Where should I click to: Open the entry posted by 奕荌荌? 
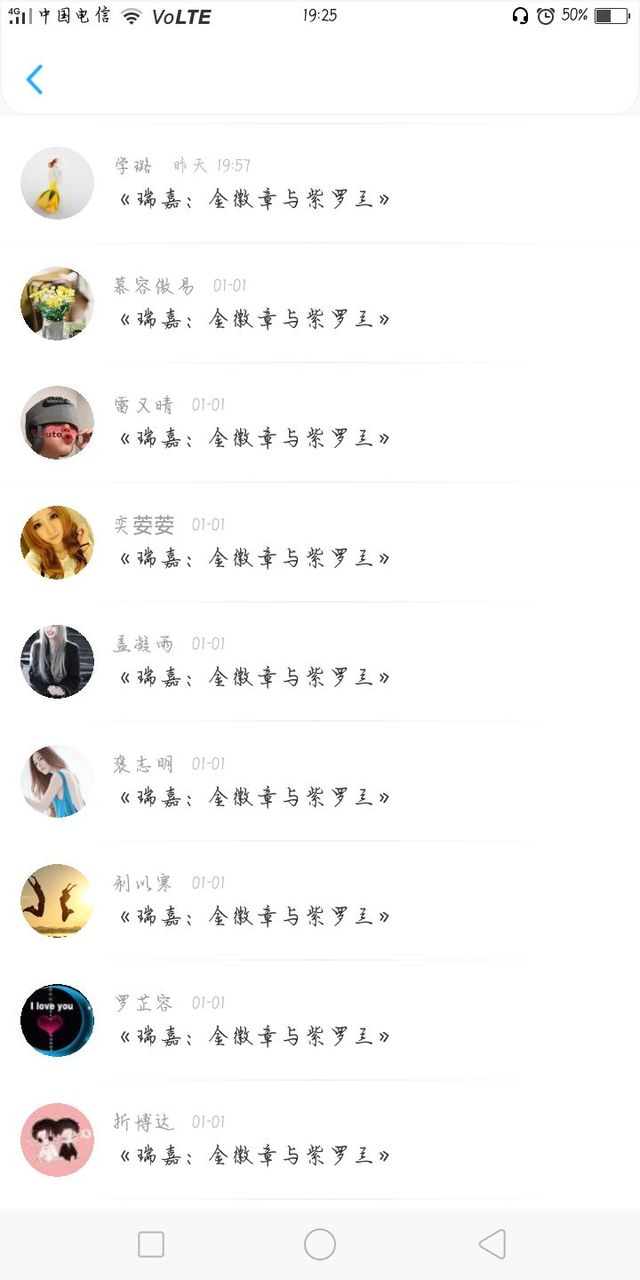click(320, 542)
